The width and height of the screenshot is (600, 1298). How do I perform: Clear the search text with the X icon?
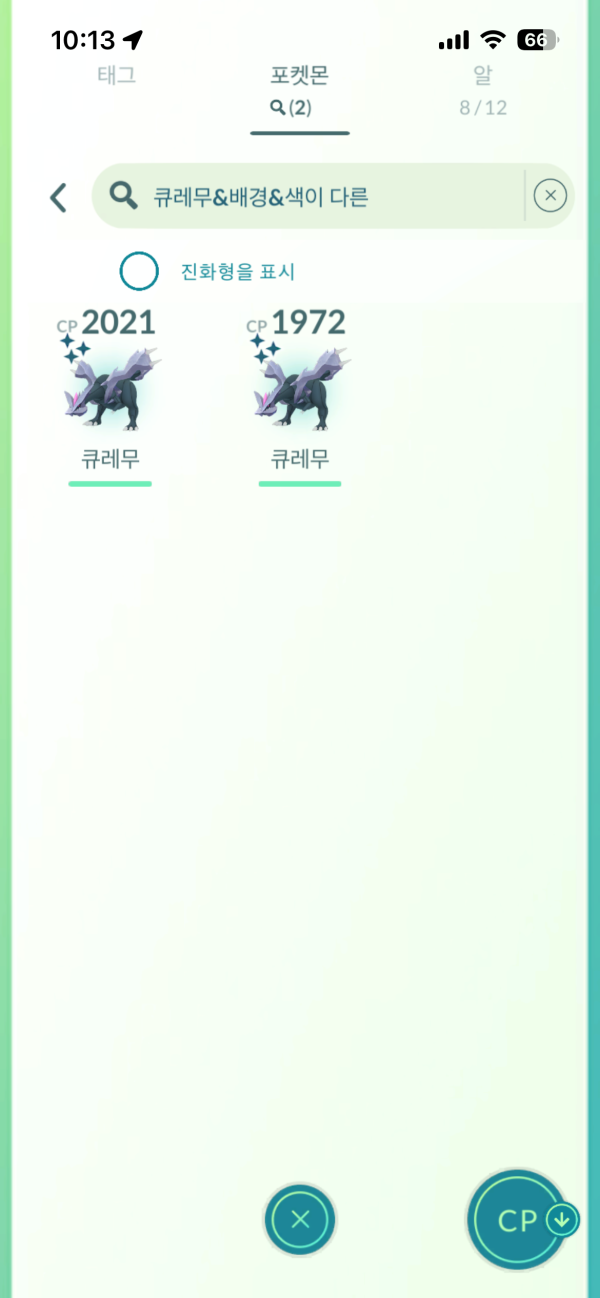(550, 196)
